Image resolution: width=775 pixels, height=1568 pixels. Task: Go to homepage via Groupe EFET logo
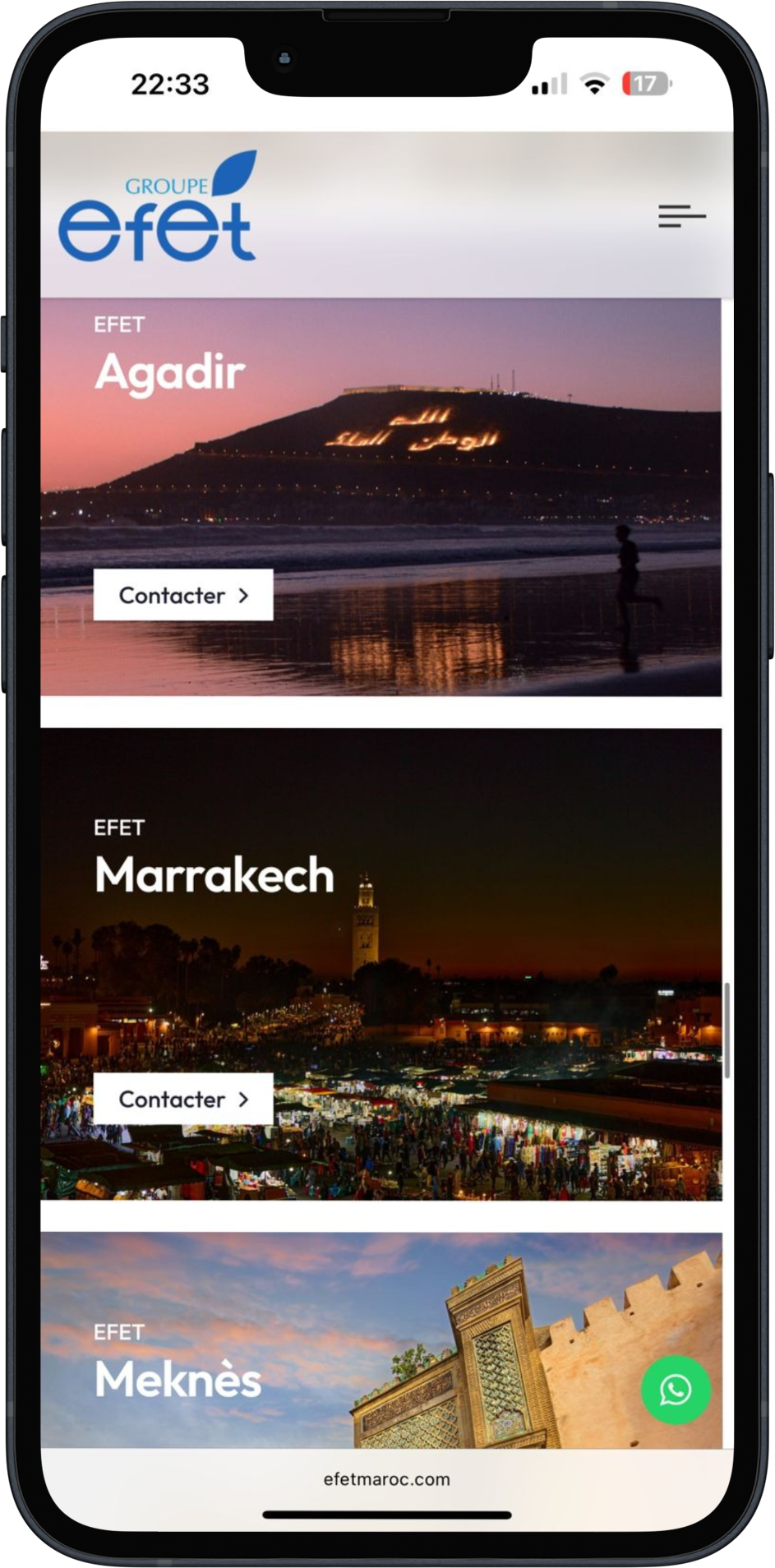click(157, 209)
